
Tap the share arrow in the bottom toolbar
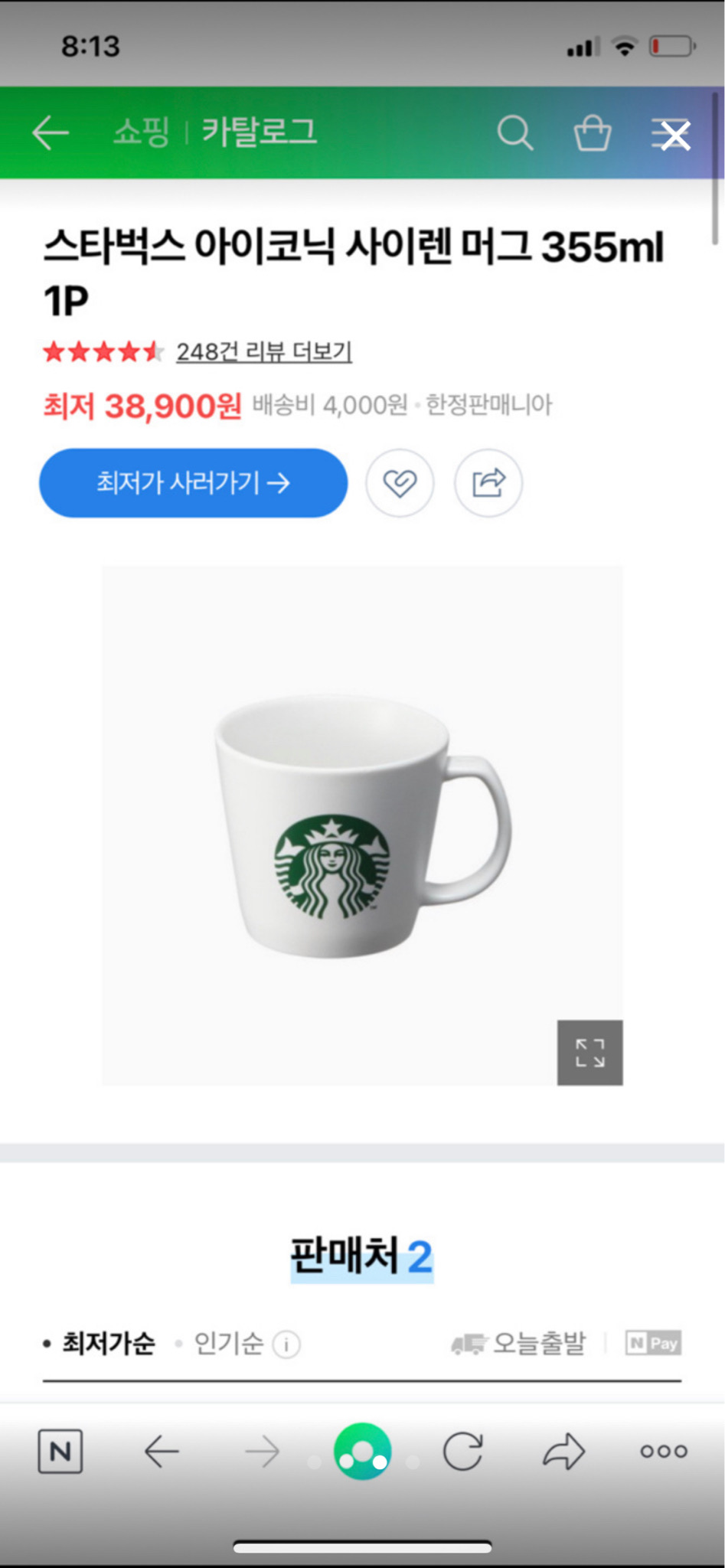tap(563, 1449)
